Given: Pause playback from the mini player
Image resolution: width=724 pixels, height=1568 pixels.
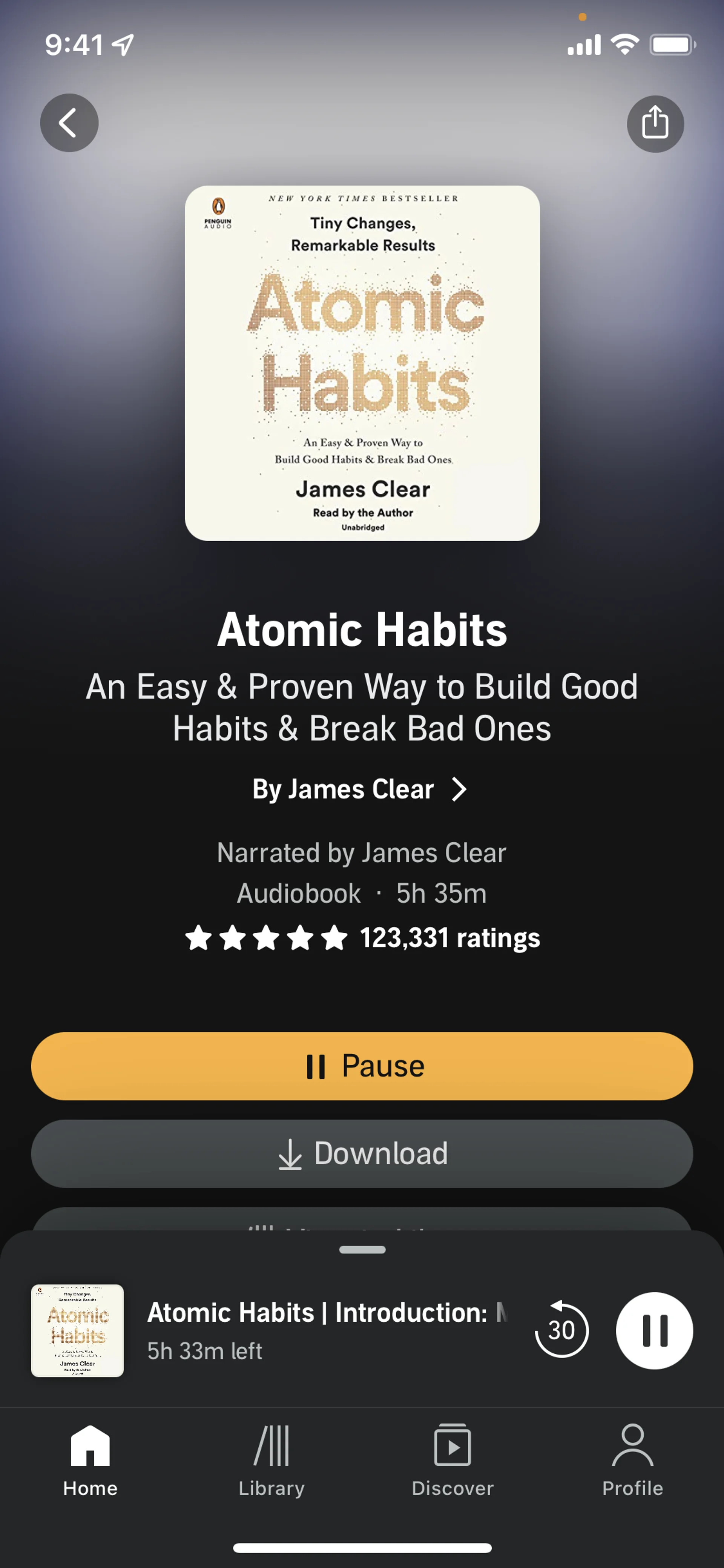Looking at the screenshot, I should point(654,1330).
